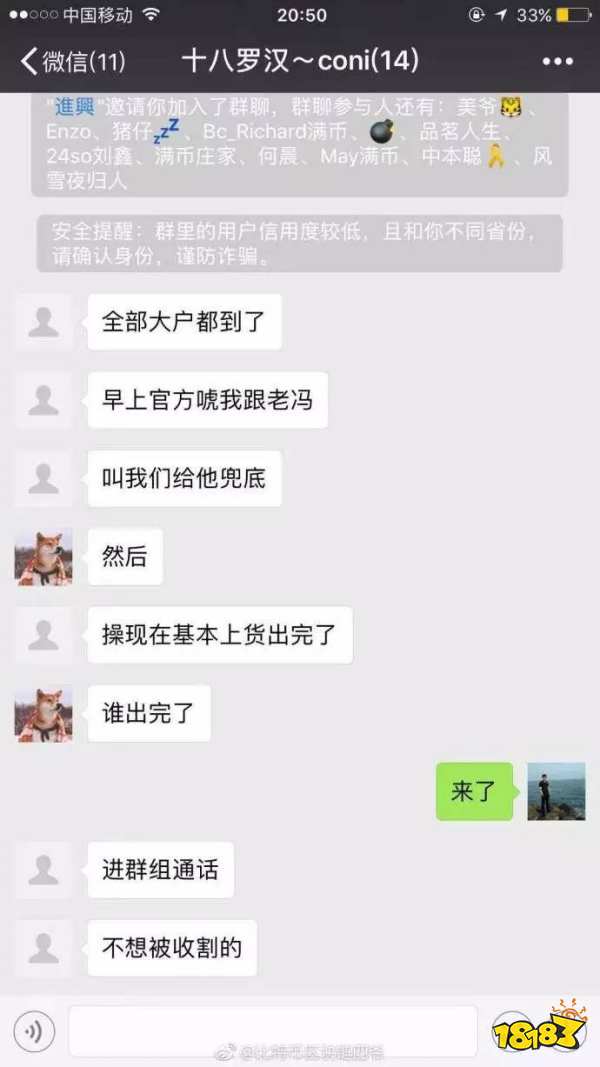Open the group chat options menu
Viewport: 600px width, 1067px height.
[x=557, y=61]
